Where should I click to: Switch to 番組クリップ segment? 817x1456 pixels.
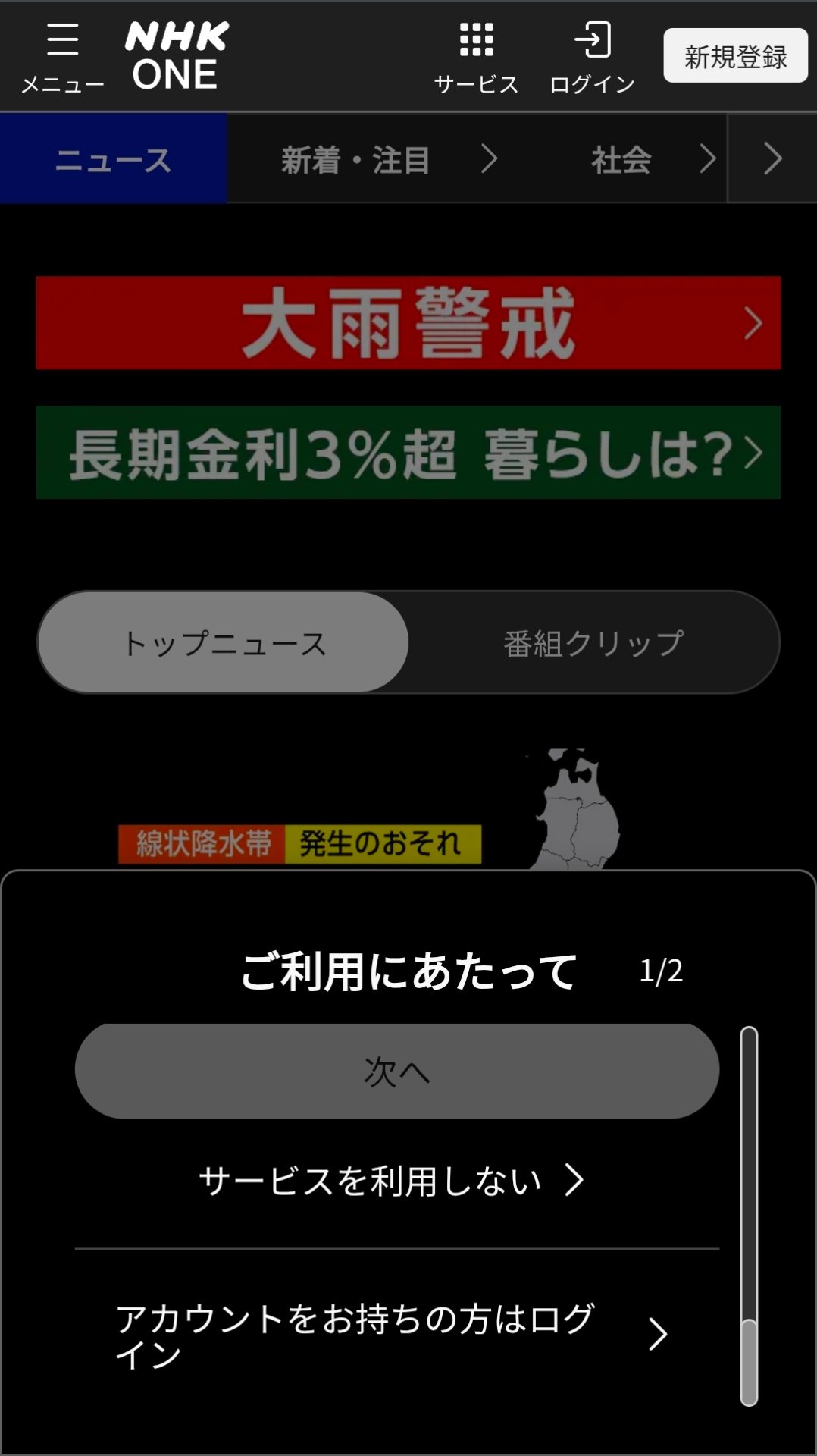click(593, 642)
